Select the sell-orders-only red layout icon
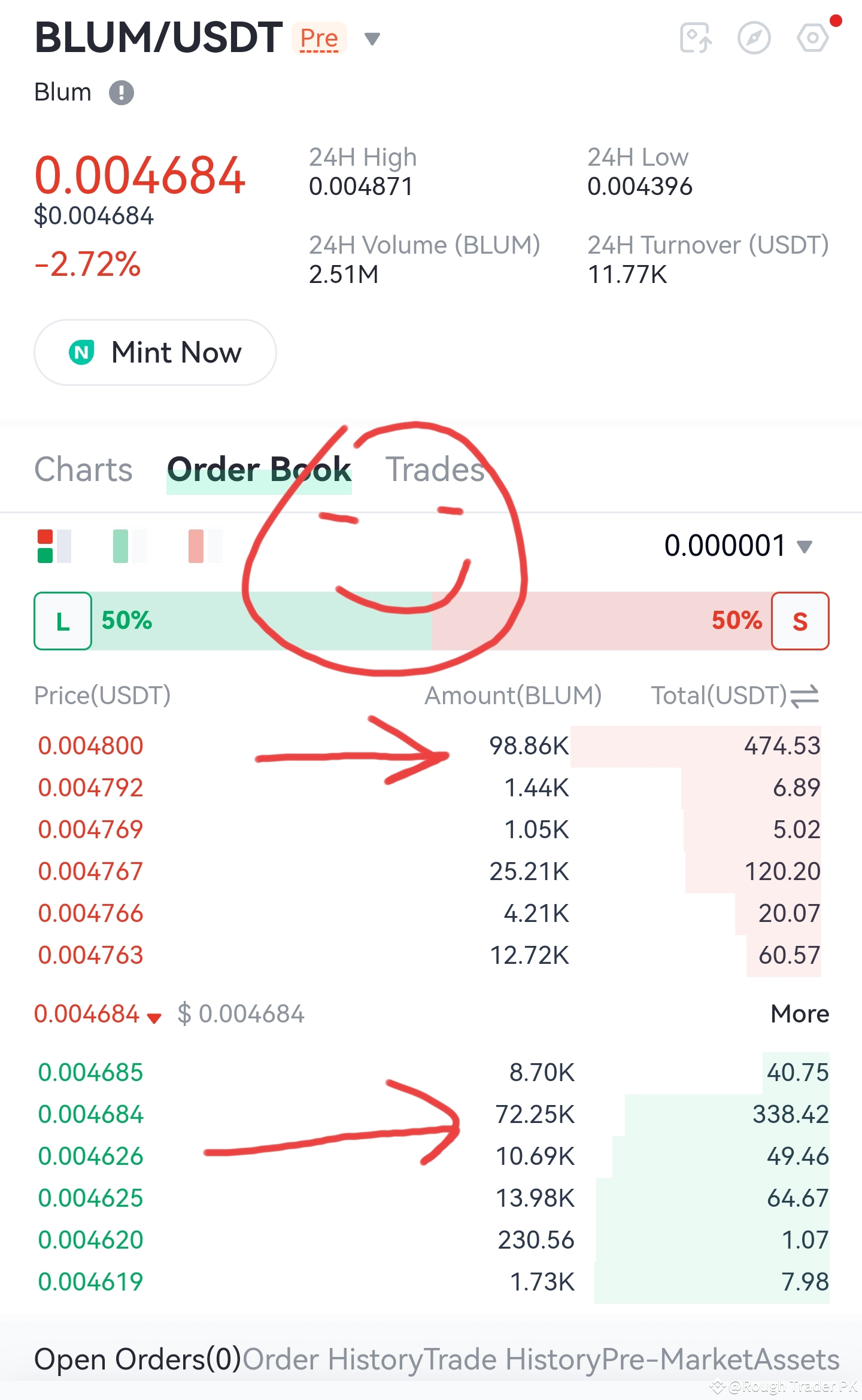862x1400 pixels. (201, 546)
